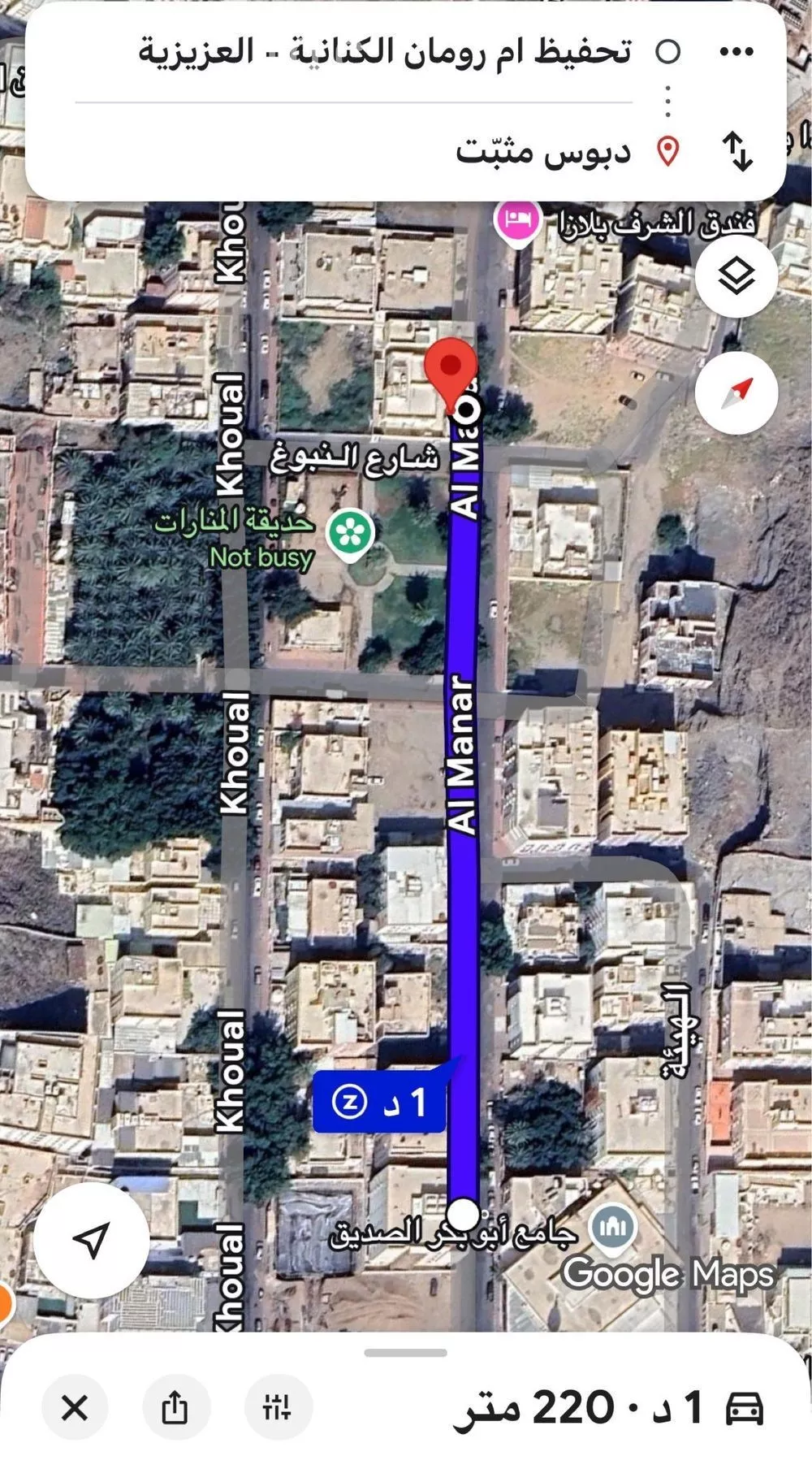Screen dimensions: 812x1469
Task: Open the حديقة المنارات 'Not busy' park marker
Action: click(x=349, y=533)
